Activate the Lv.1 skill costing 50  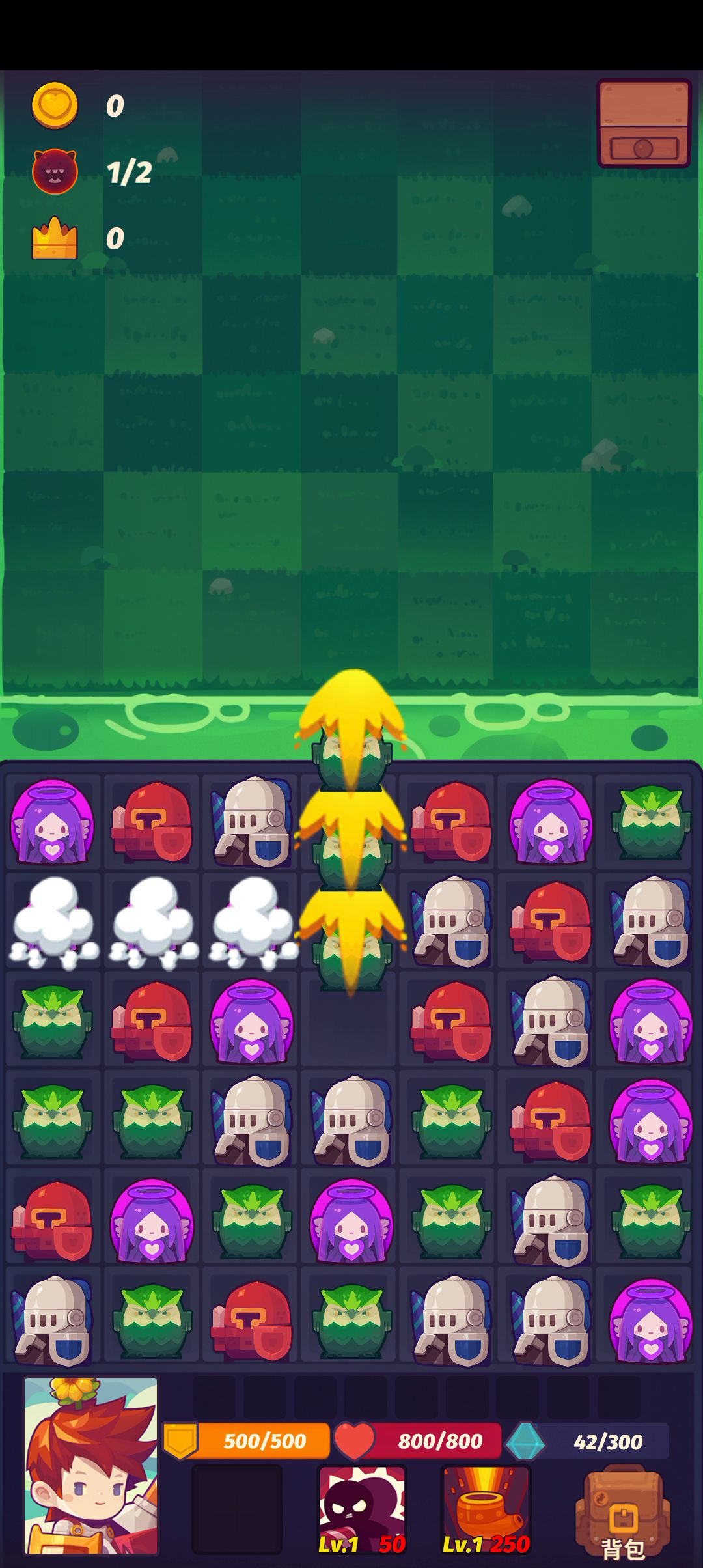point(362,1509)
